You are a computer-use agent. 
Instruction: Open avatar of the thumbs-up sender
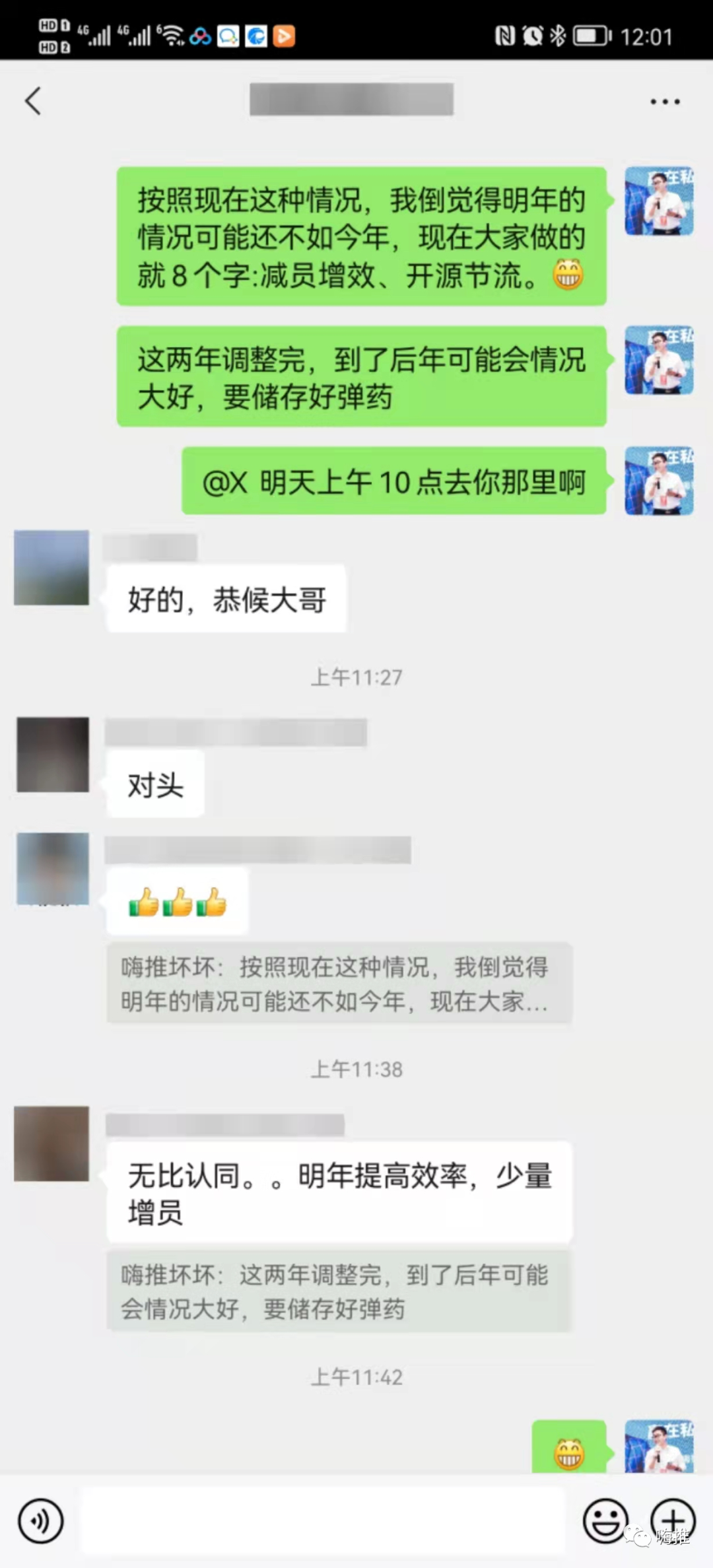[x=53, y=868]
